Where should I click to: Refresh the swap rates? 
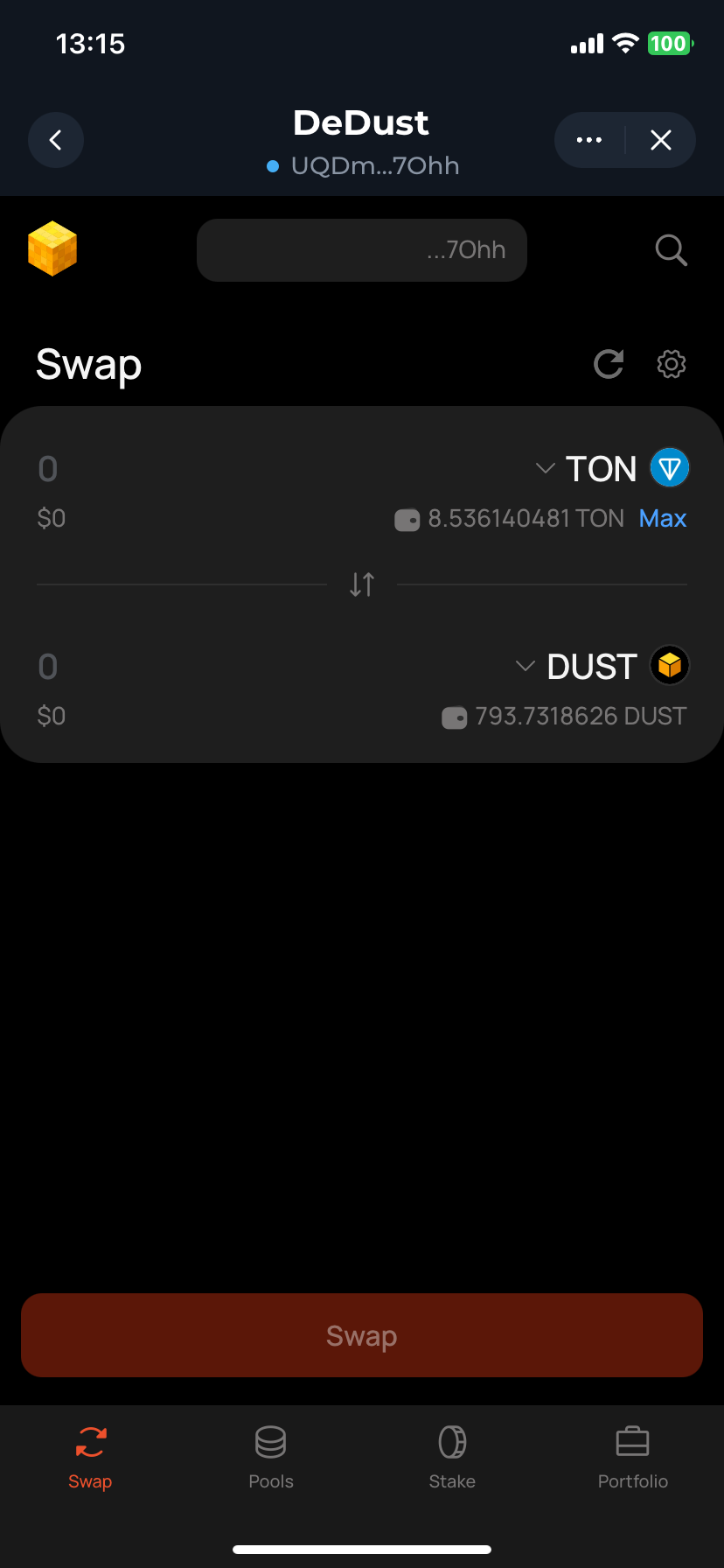(609, 364)
